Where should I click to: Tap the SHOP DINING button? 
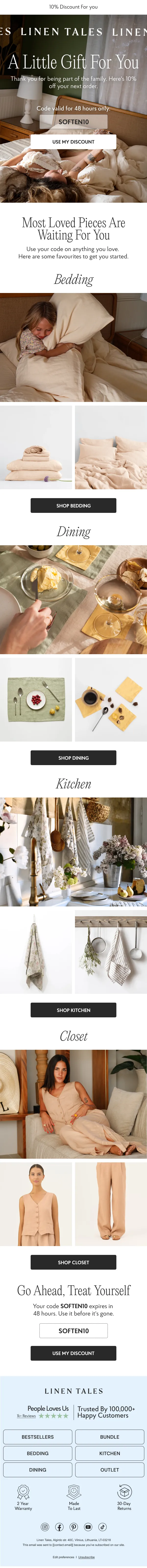pos(73,758)
